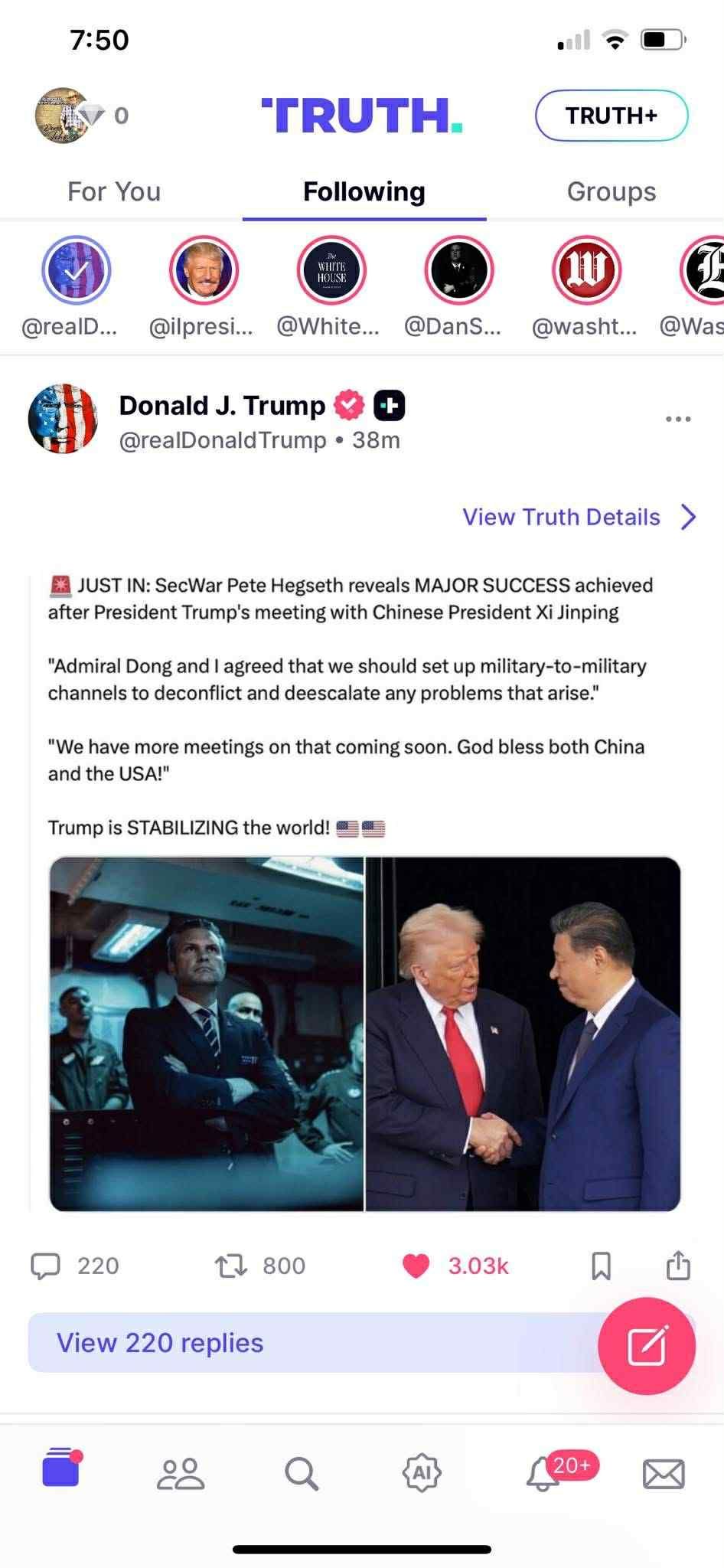Switch to the For You tab
Image resolution: width=724 pixels, height=1568 pixels.
click(x=114, y=191)
